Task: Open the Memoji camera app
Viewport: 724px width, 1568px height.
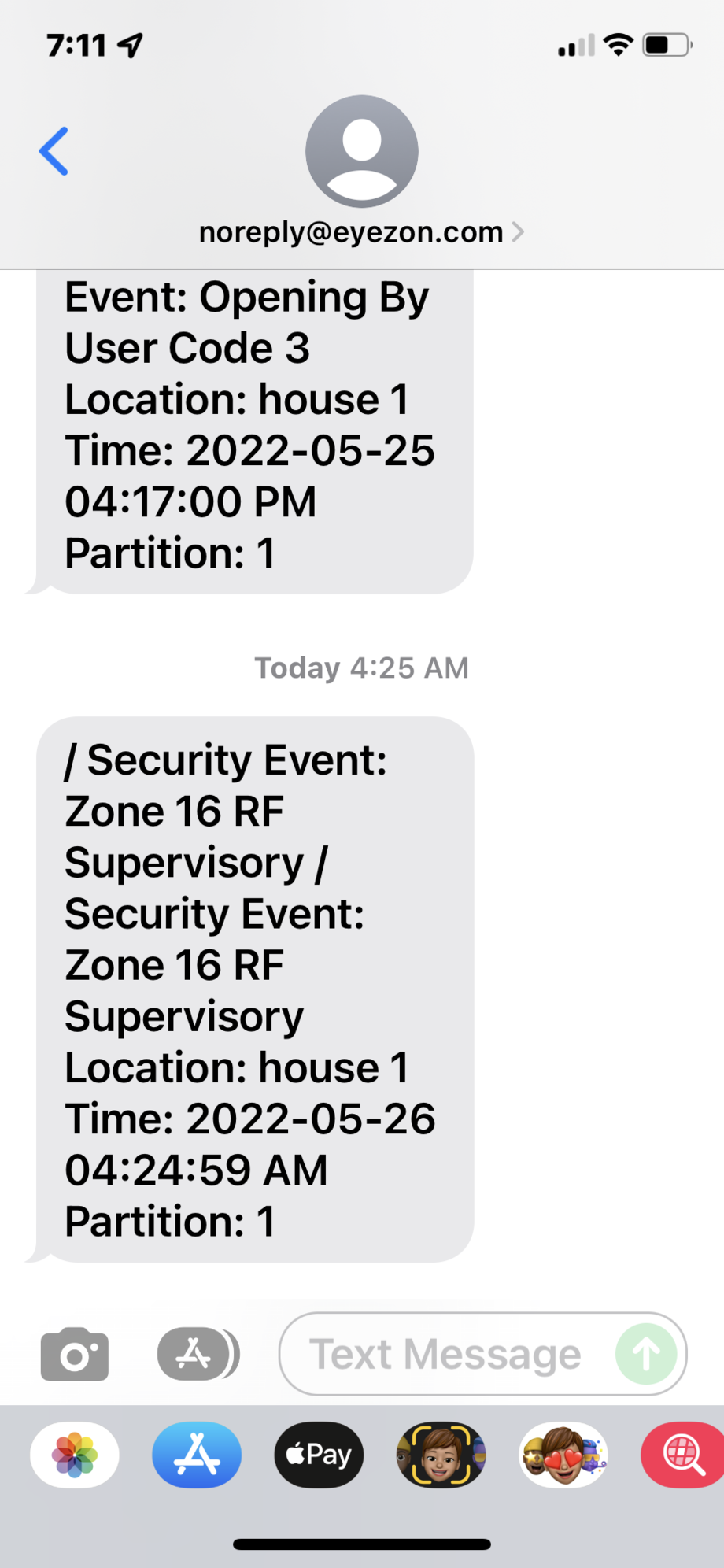Action: tap(441, 1455)
